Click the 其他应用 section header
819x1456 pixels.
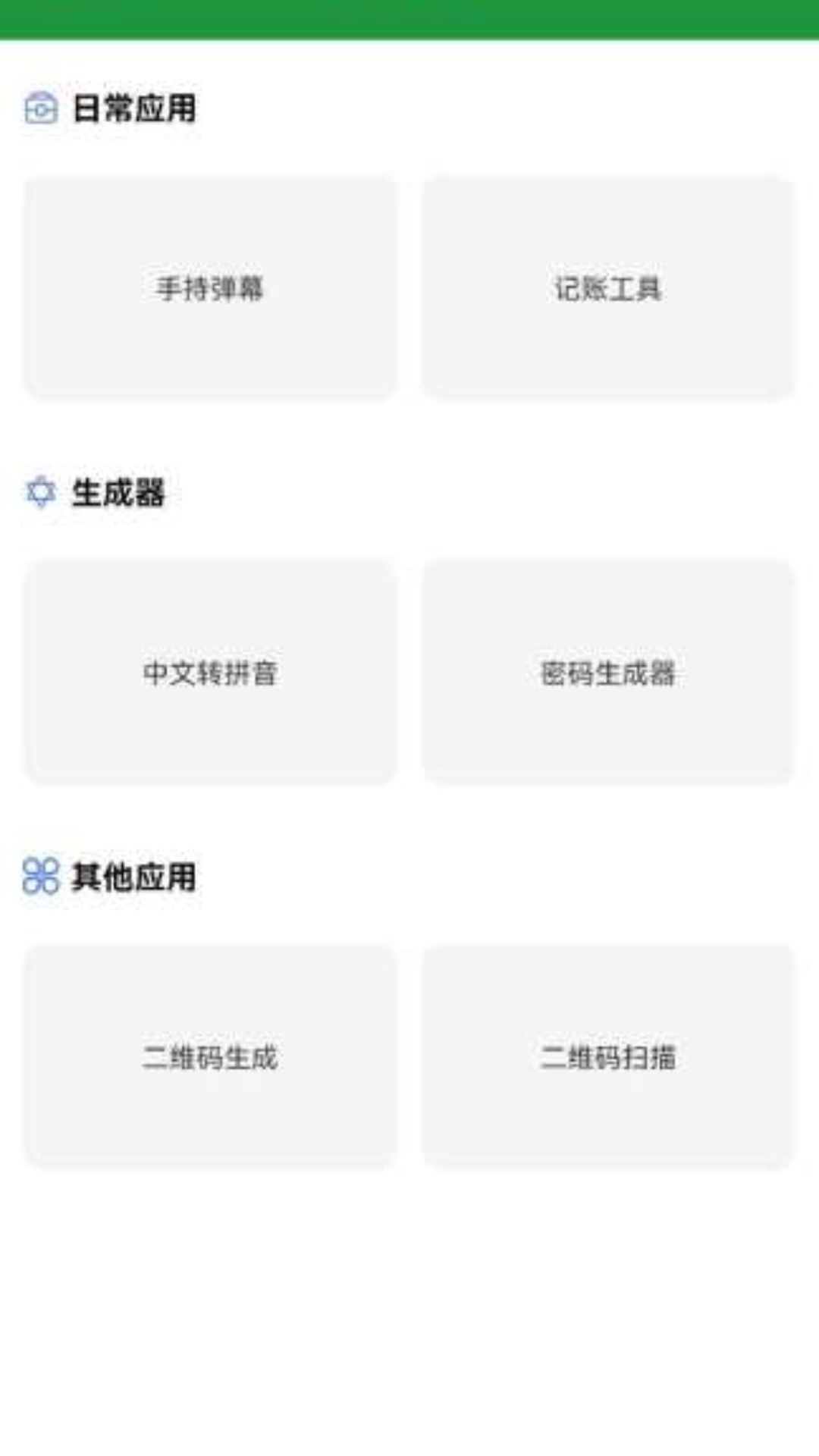click(136, 878)
